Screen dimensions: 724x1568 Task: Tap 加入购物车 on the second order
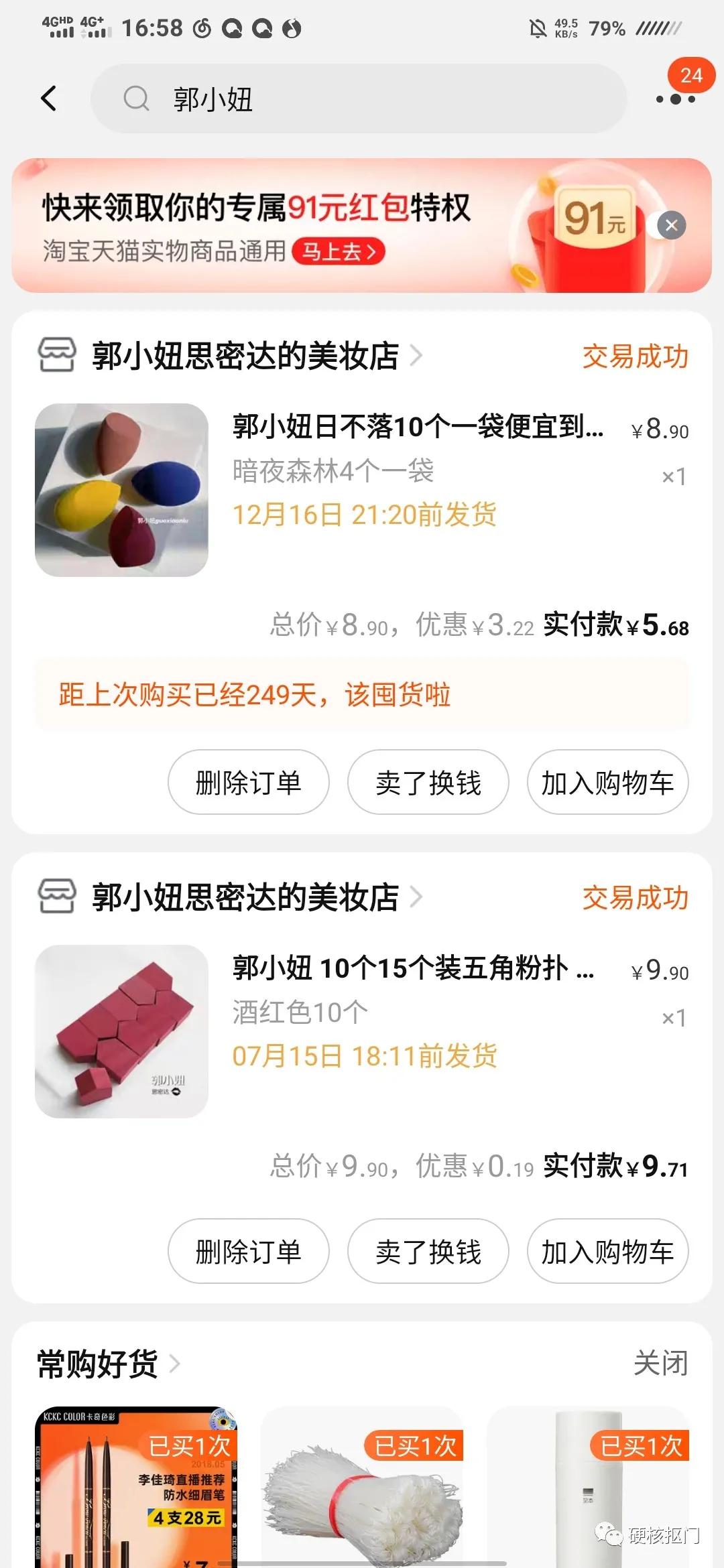coord(607,1251)
